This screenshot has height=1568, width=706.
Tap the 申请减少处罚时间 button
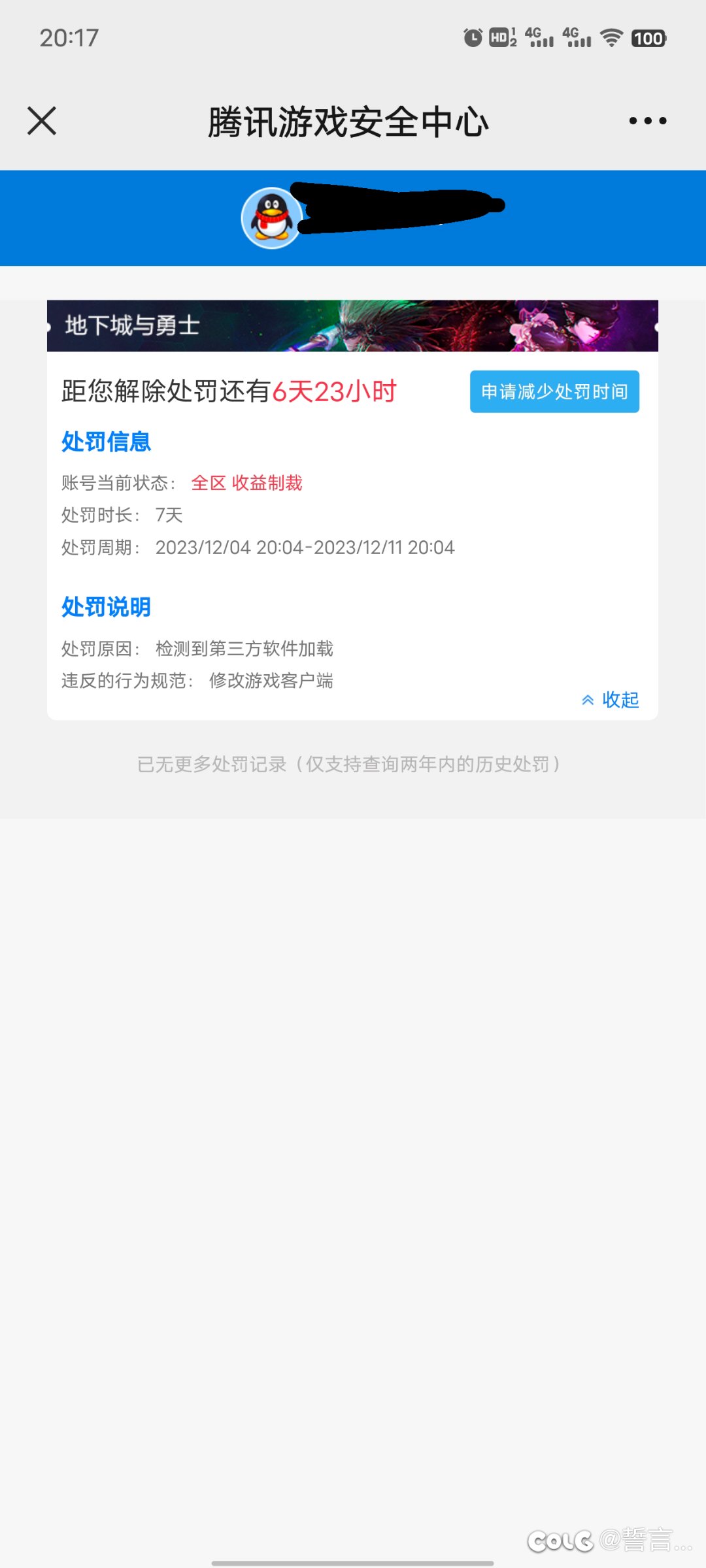point(554,392)
